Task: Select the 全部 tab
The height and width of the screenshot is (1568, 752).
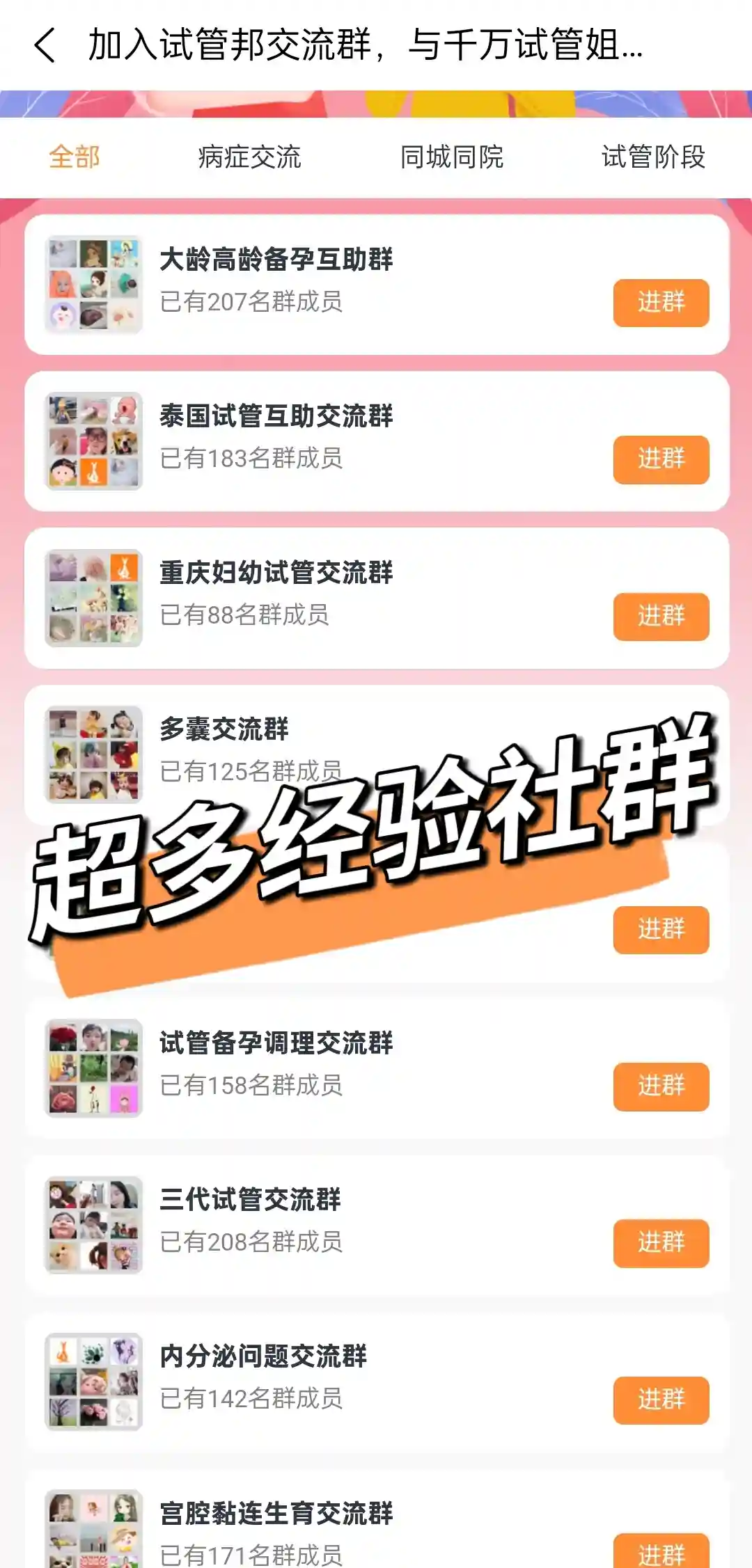Action: click(x=75, y=157)
